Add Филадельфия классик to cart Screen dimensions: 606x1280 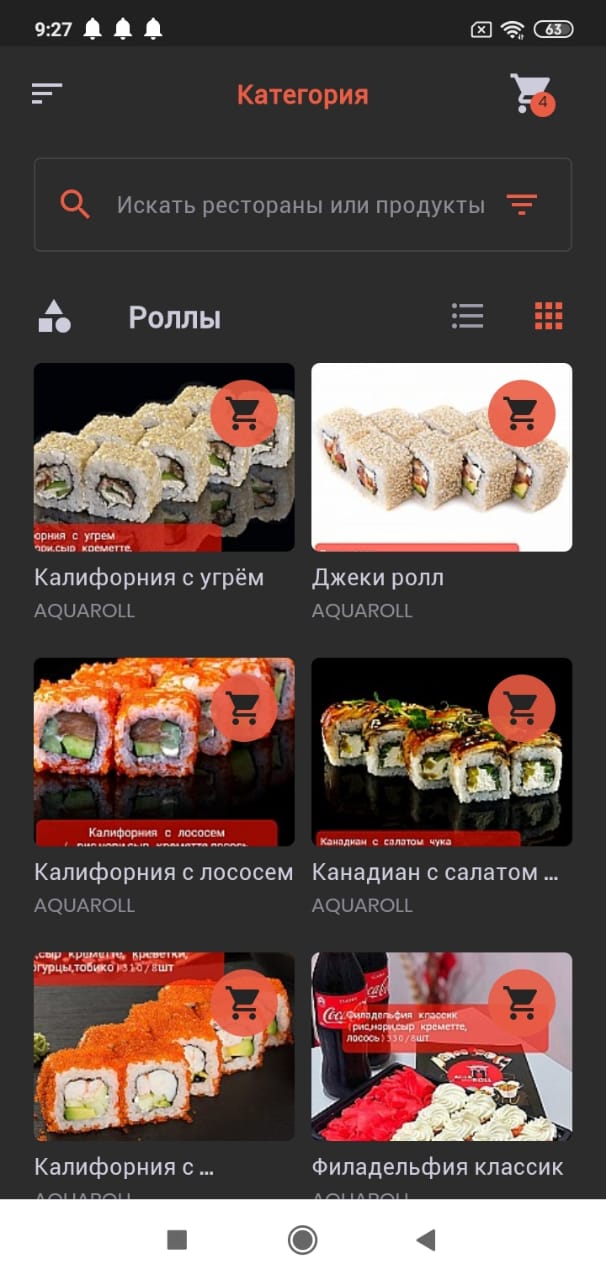[521, 1001]
